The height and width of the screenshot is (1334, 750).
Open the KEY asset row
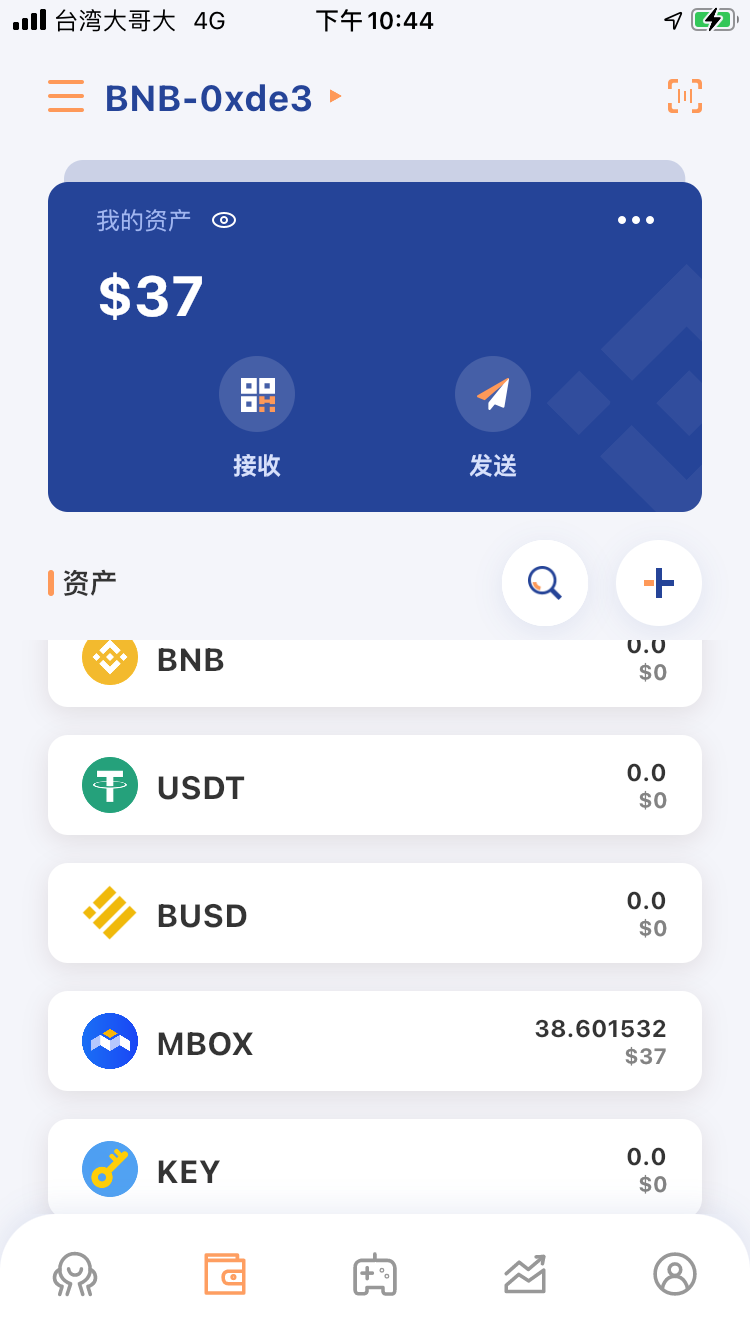point(375,1169)
